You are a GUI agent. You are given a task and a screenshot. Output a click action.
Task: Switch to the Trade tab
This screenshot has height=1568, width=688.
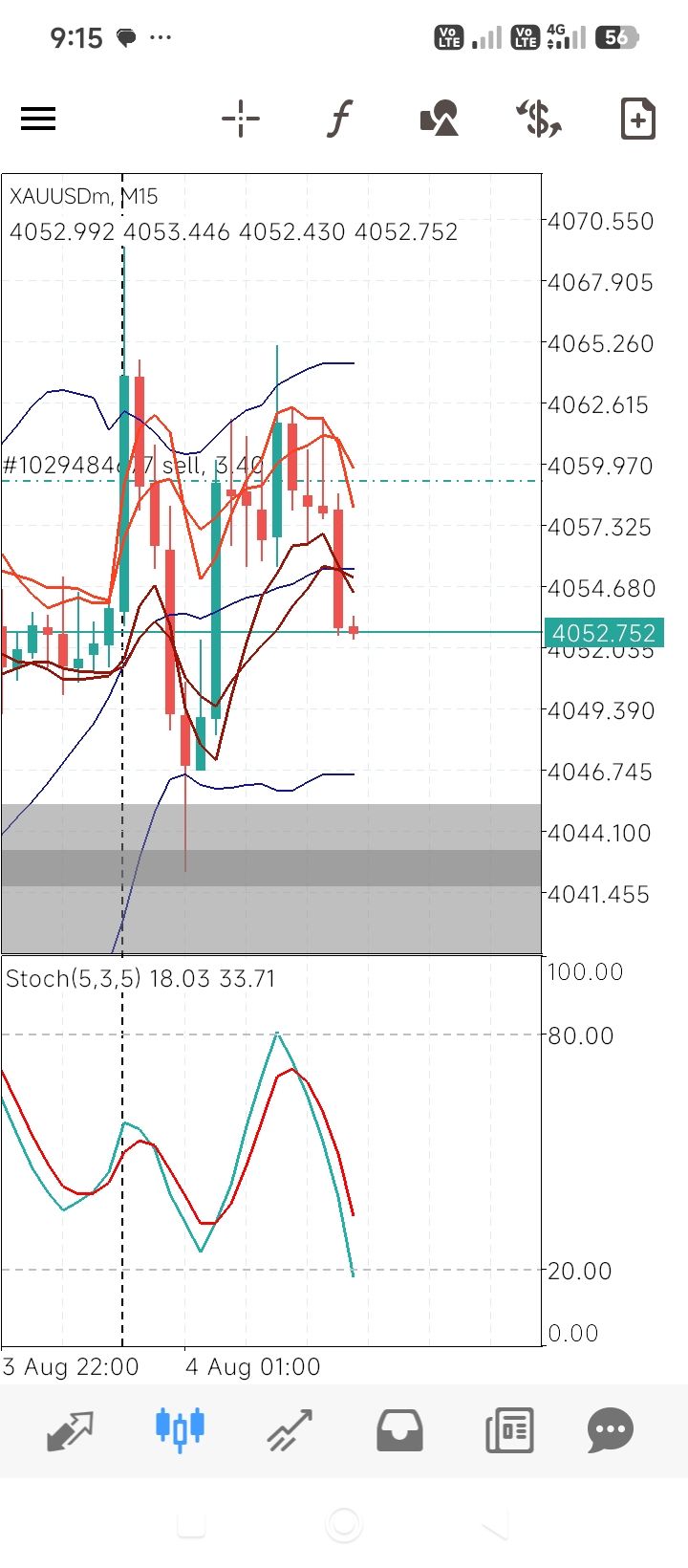(x=290, y=1430)
